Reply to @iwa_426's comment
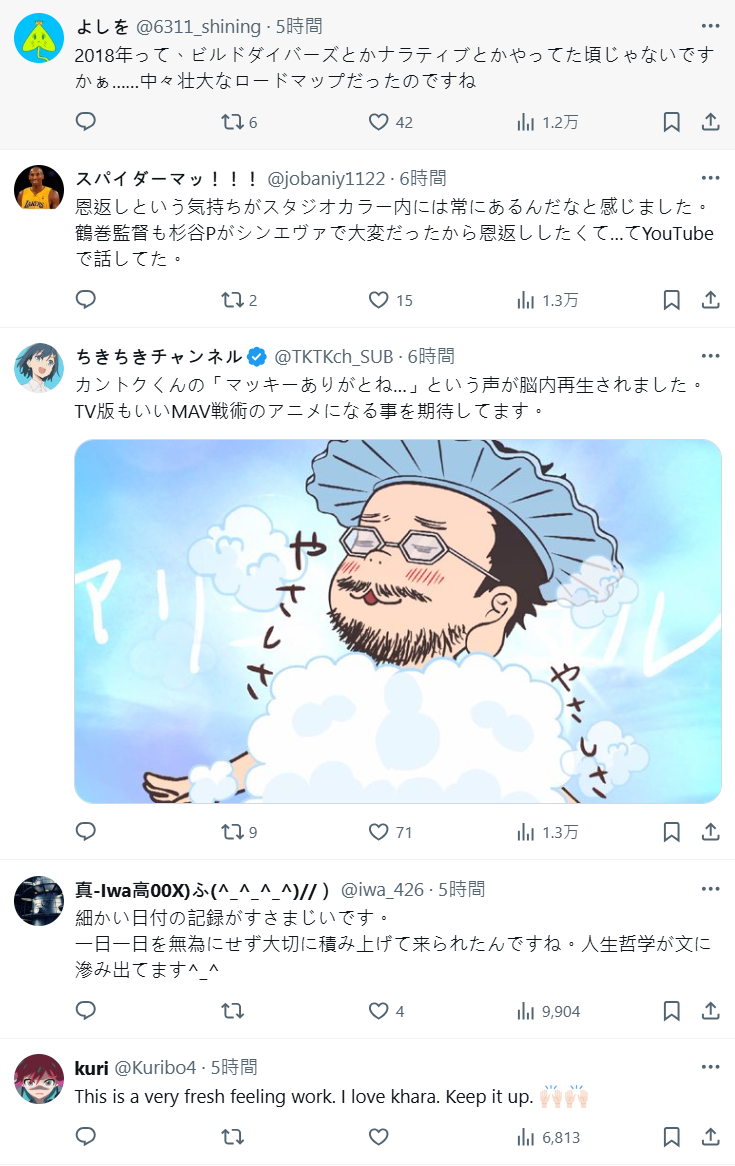 pyautogui.click(x=86, y=1011)
